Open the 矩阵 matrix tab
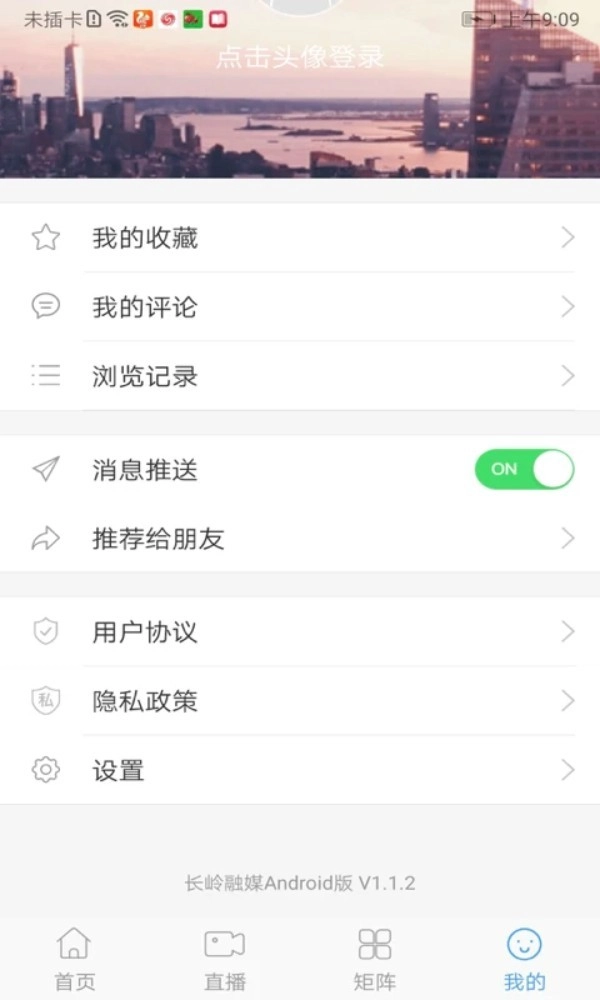Viewport: 600px width, 1000px height. click(x=375, y=959)
